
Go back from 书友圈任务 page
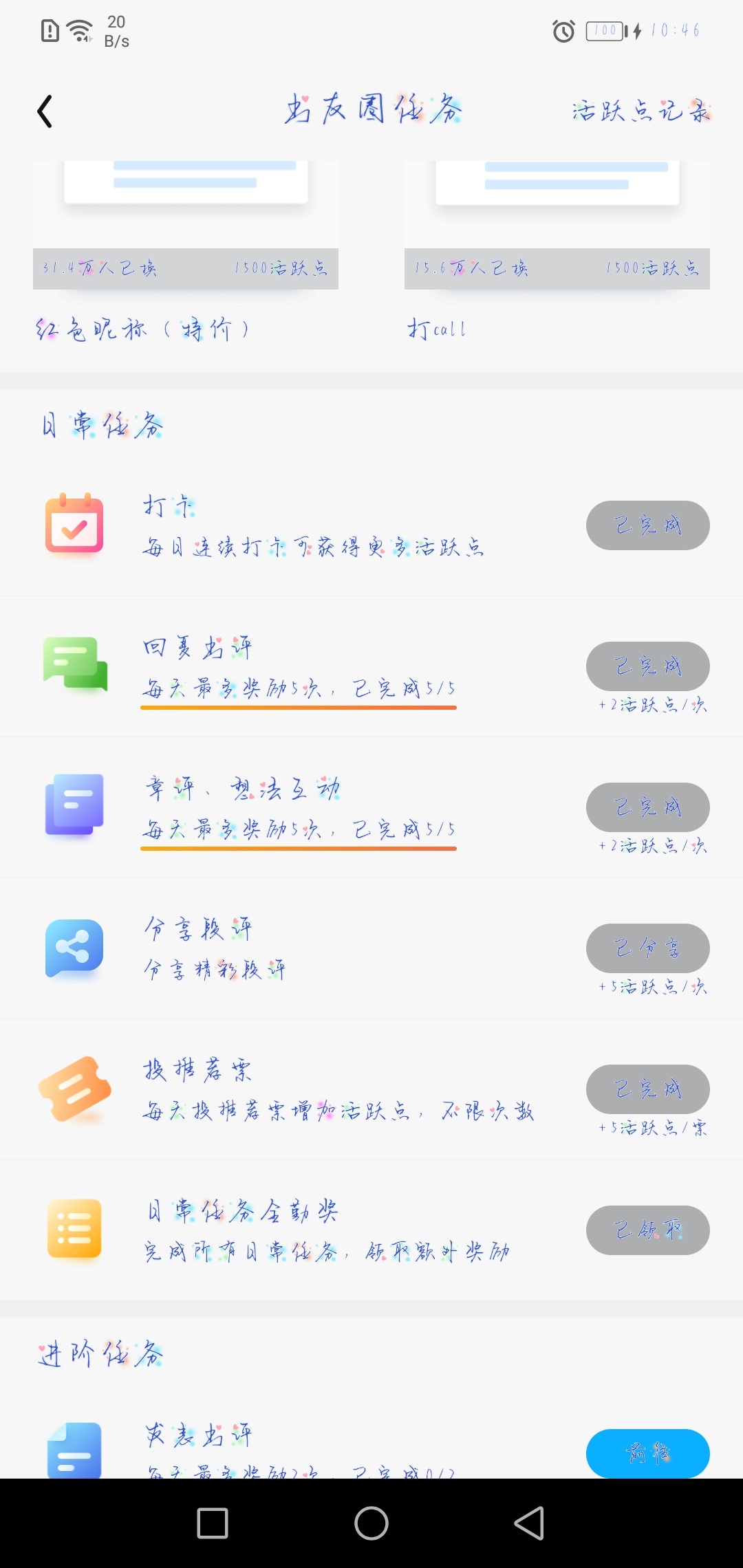point(45,111)
